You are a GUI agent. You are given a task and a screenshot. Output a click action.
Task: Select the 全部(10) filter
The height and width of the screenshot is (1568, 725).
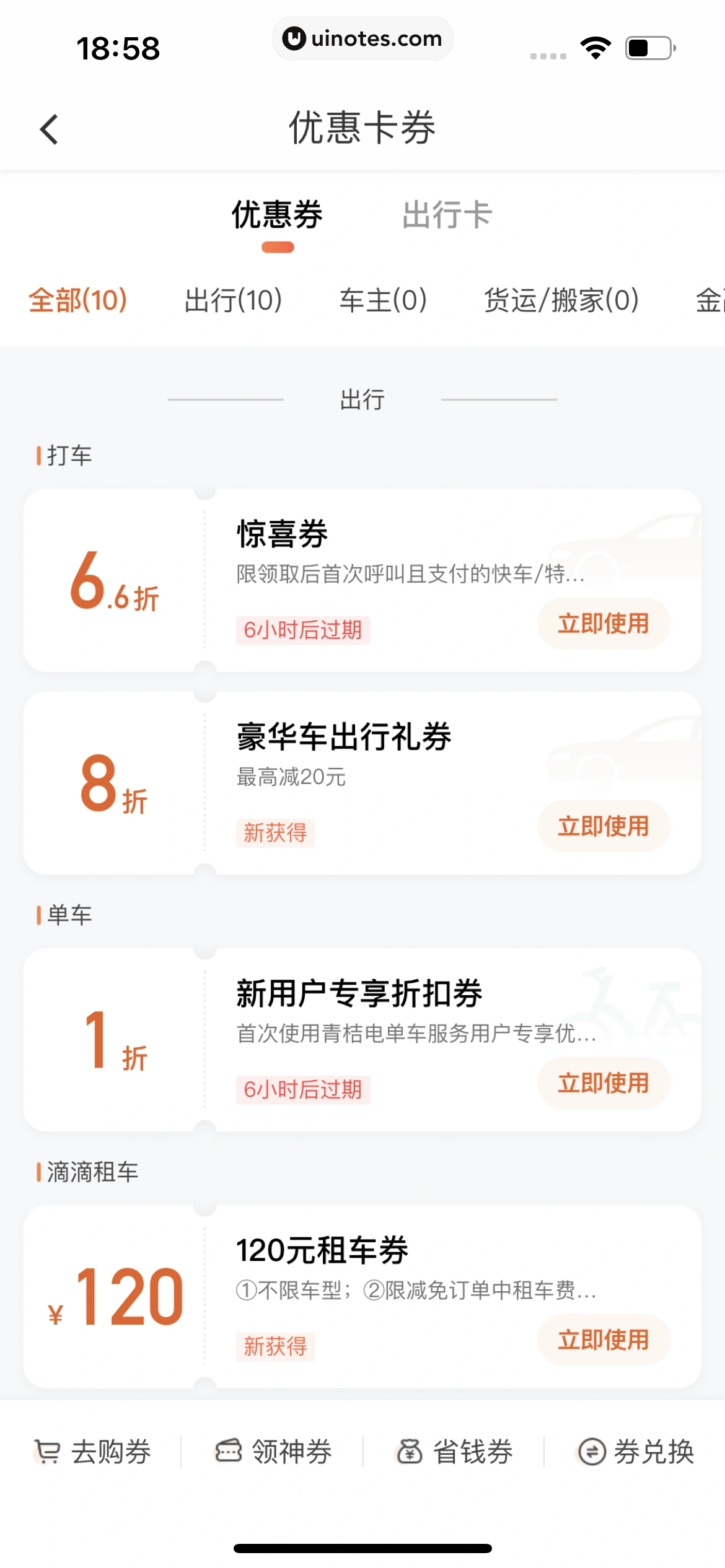[x=78, y=300]
